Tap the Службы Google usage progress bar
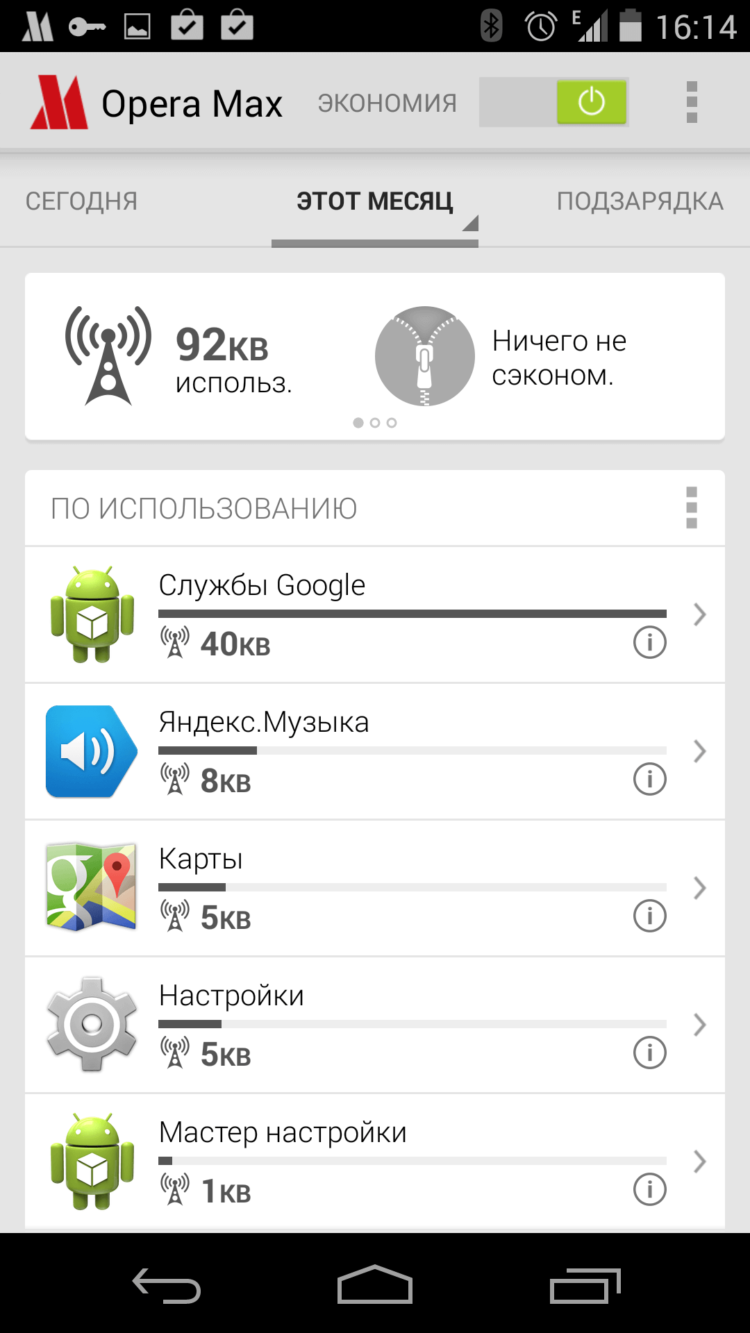Image resolution: width=750 pixels, height=1333 pixels. pos(412,613)
